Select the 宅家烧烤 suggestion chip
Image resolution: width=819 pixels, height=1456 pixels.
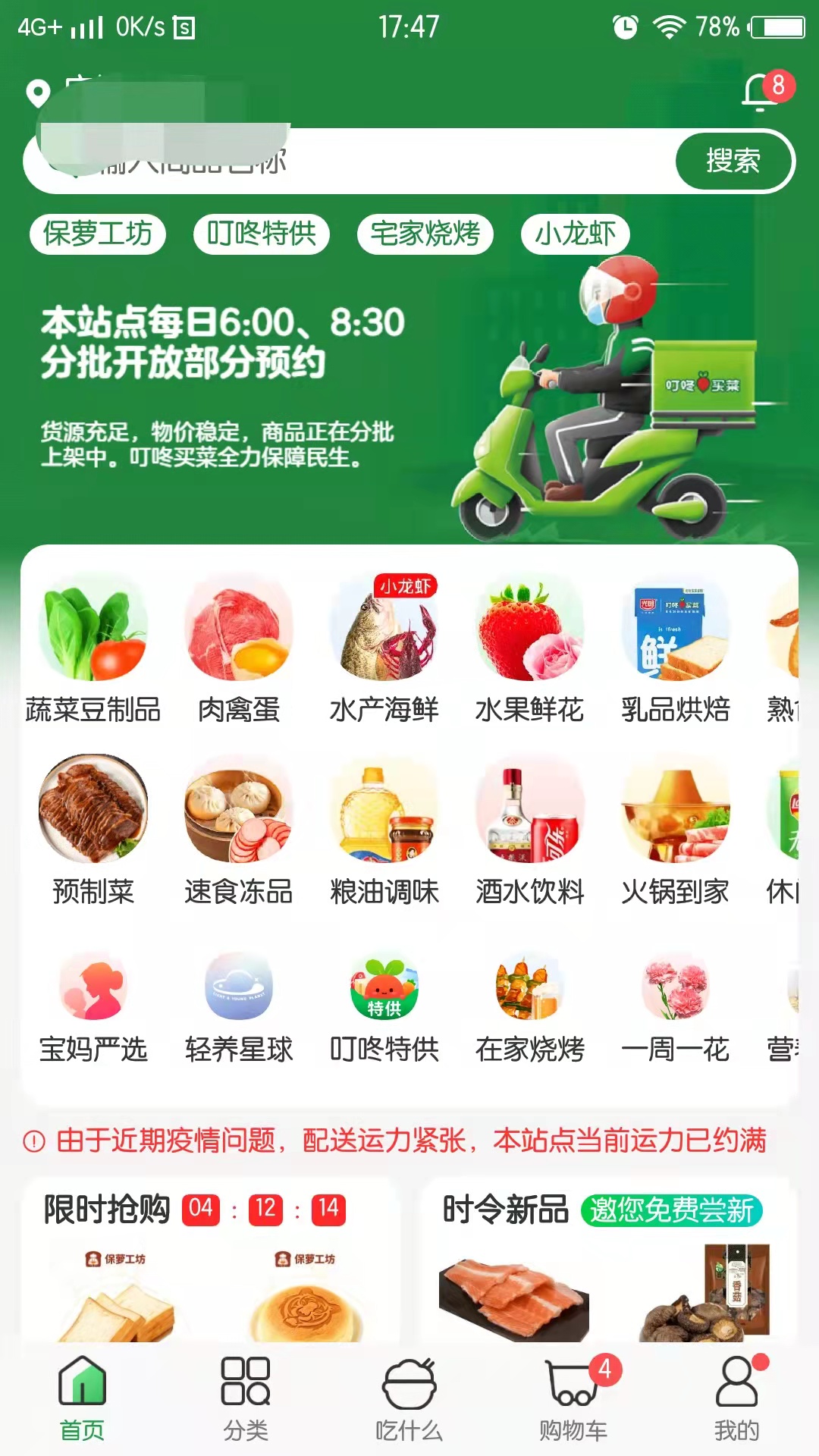pyautogui.click(x=425, y=234)
